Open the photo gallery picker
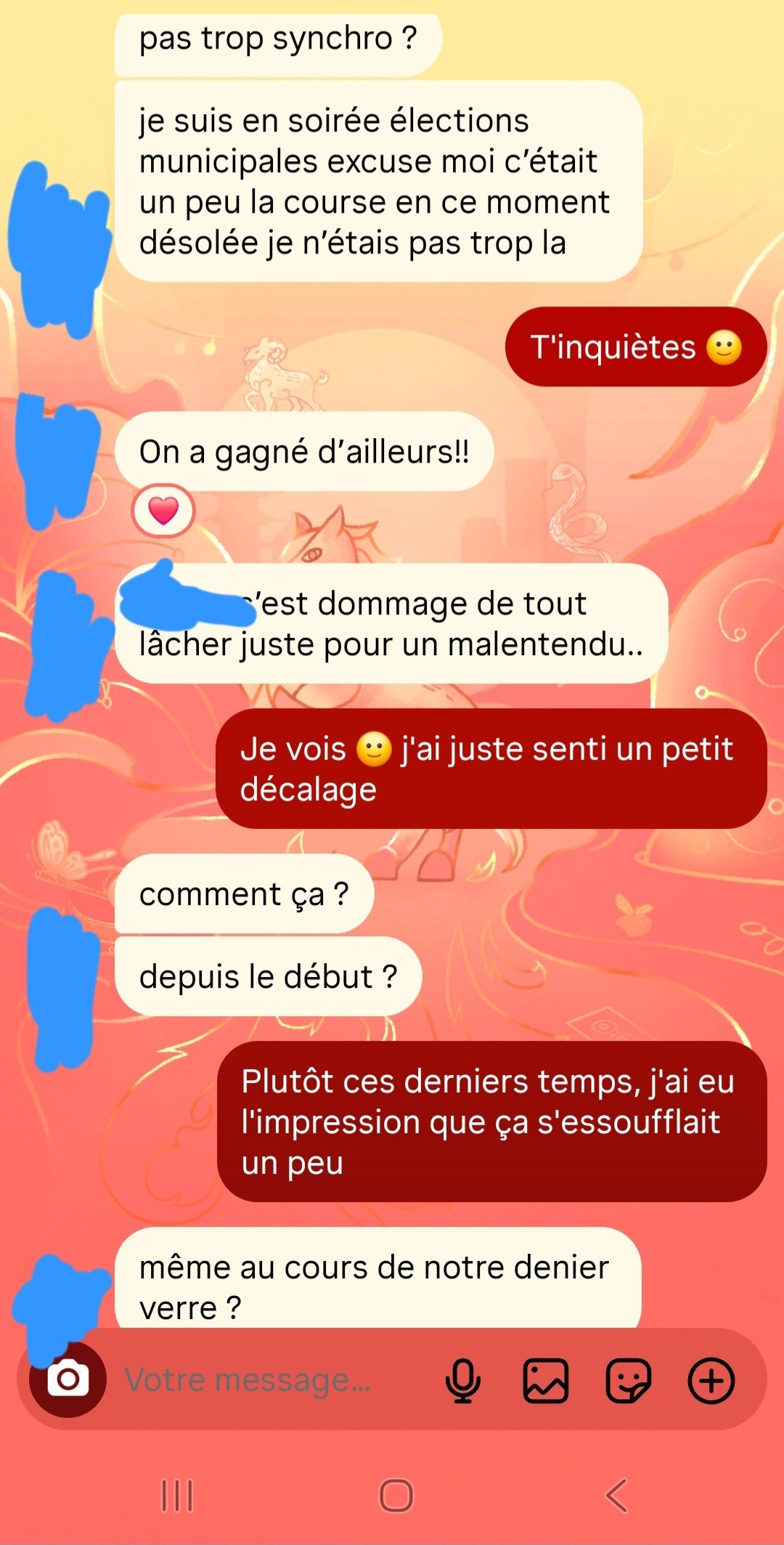The width and height of the screenshot is (784, 1545). (x=545, y=1379)
